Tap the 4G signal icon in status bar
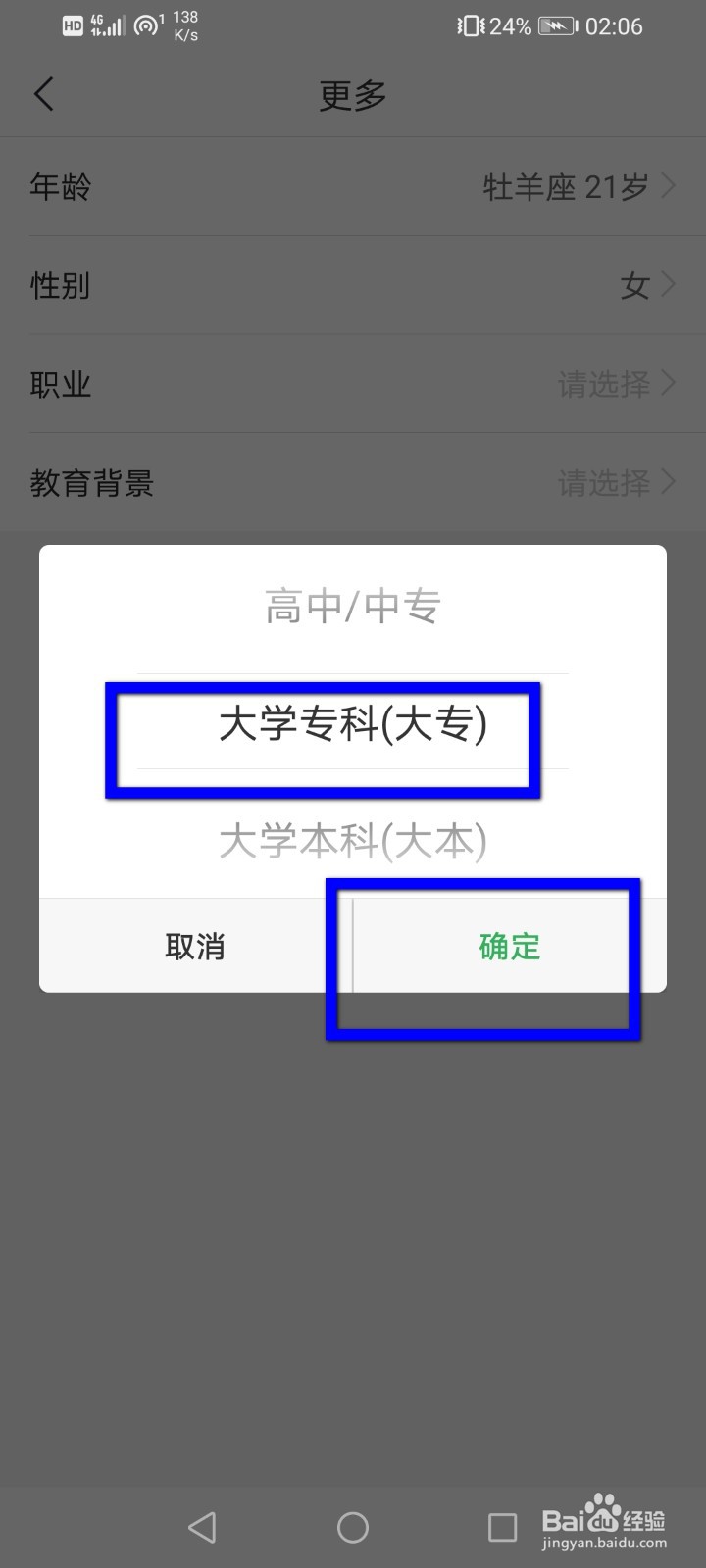 tap(103, 24)
